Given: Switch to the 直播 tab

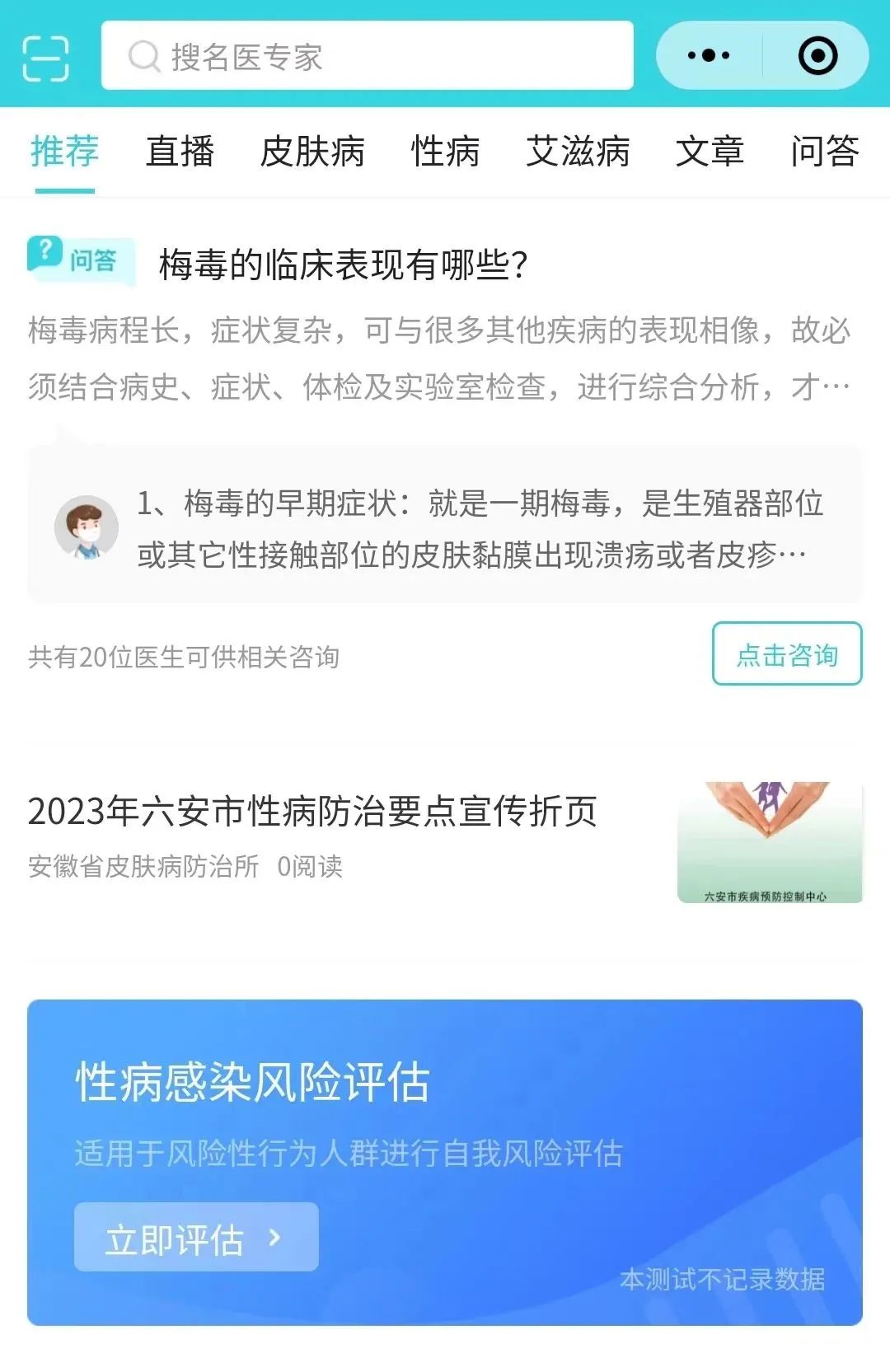Looking at the screenshot, I should 180,153.
